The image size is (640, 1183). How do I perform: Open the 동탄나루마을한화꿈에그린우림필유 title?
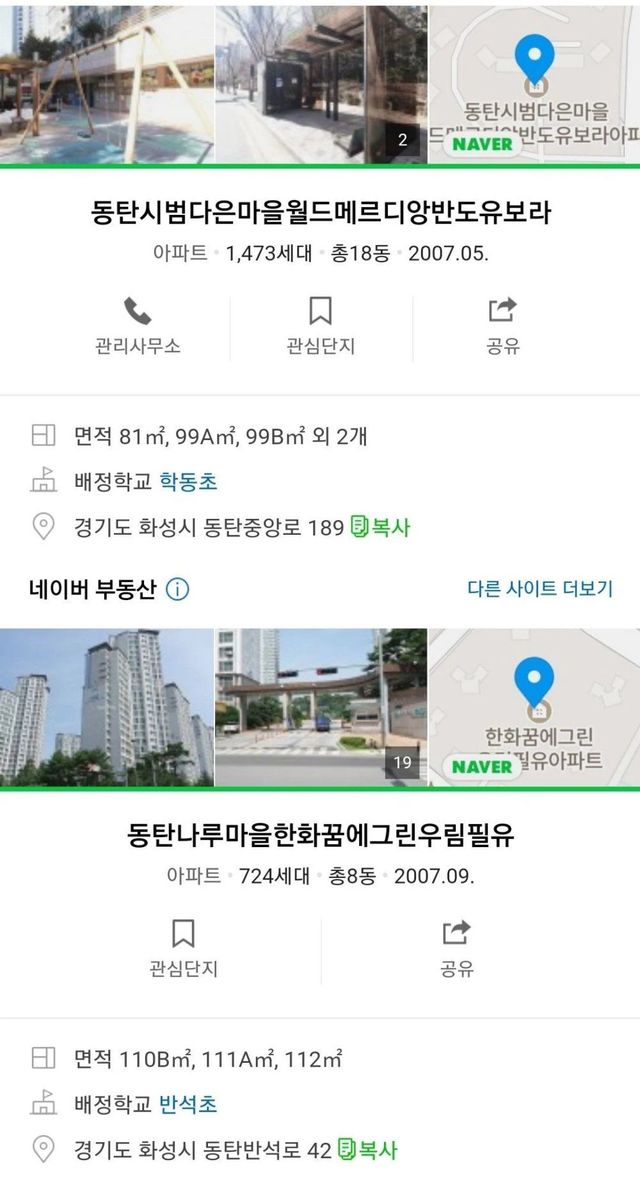click(320, 835)
